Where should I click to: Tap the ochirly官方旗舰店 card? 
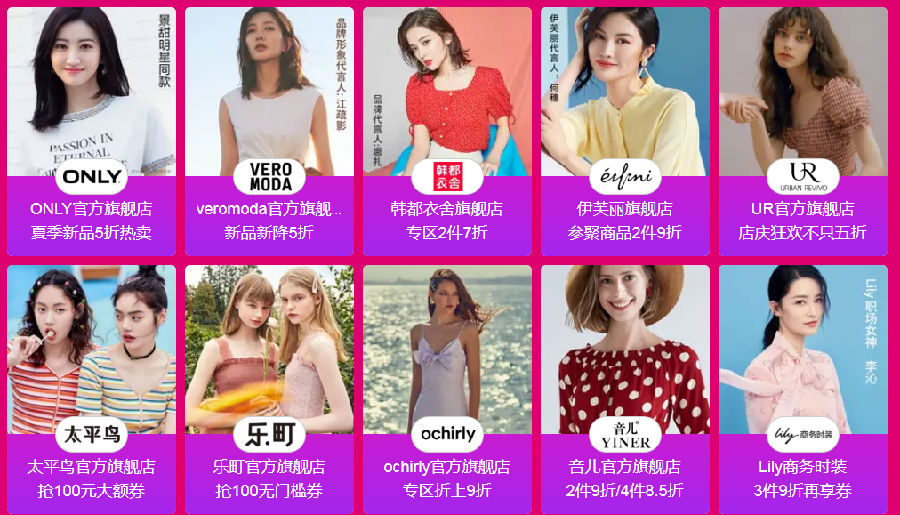click(x=447, y=388)
